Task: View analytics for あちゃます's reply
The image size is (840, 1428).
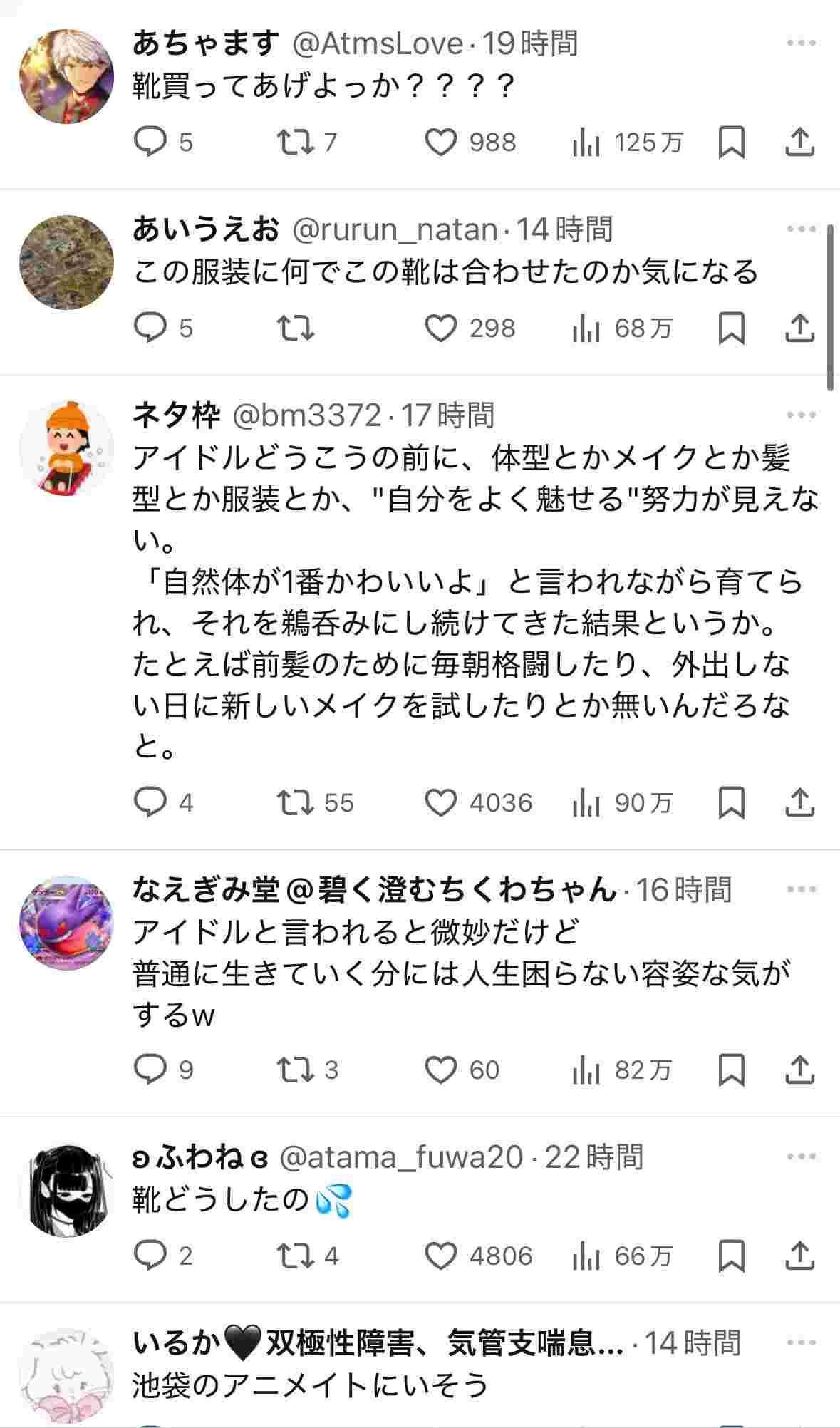Action: point(586,142)
